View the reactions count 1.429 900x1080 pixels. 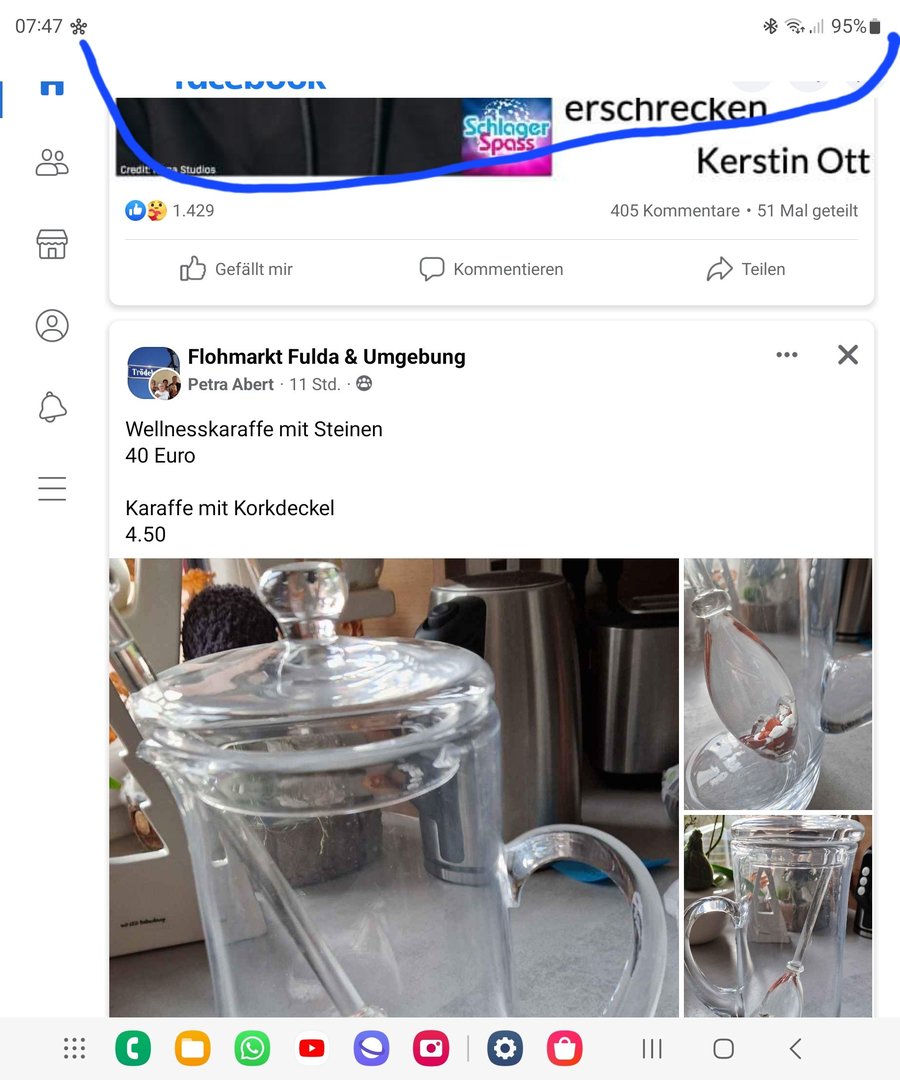(192, 211)
